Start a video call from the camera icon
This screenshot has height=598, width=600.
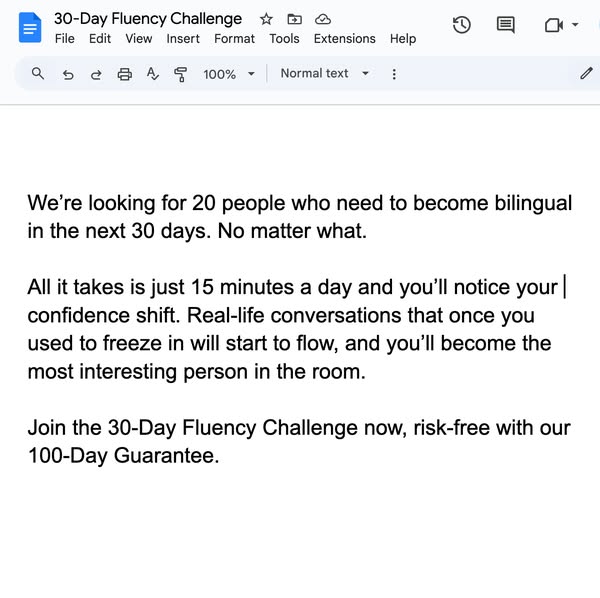coord(554,26)
